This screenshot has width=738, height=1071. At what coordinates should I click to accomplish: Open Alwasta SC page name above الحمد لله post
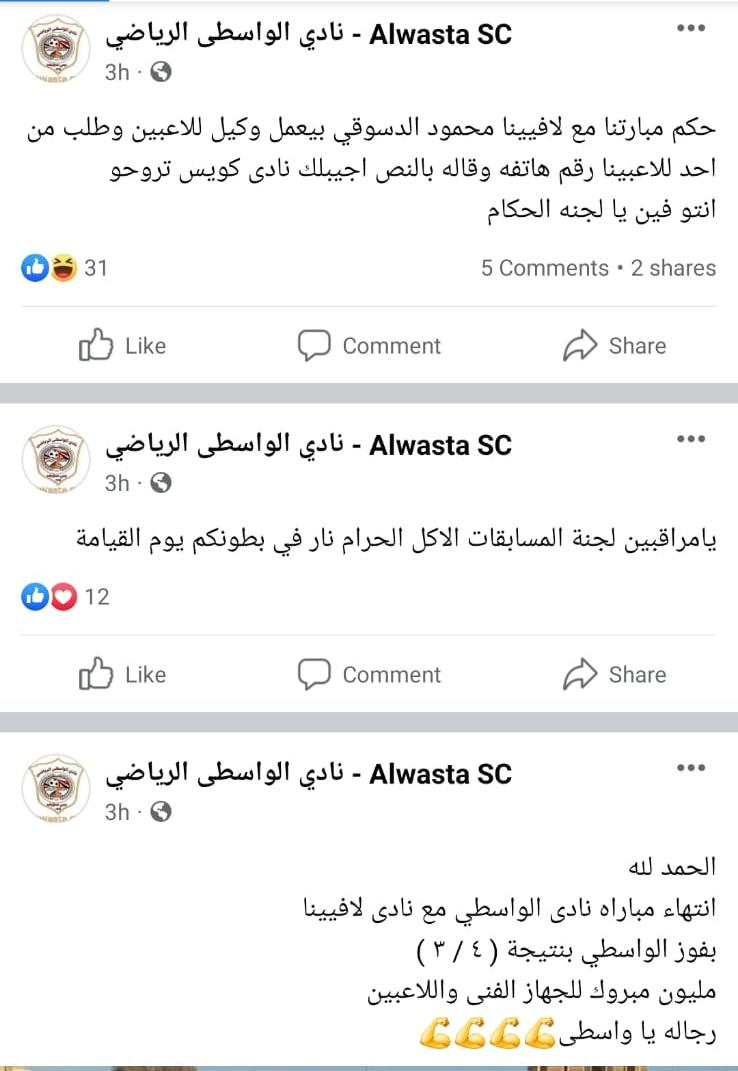point(308,775)
